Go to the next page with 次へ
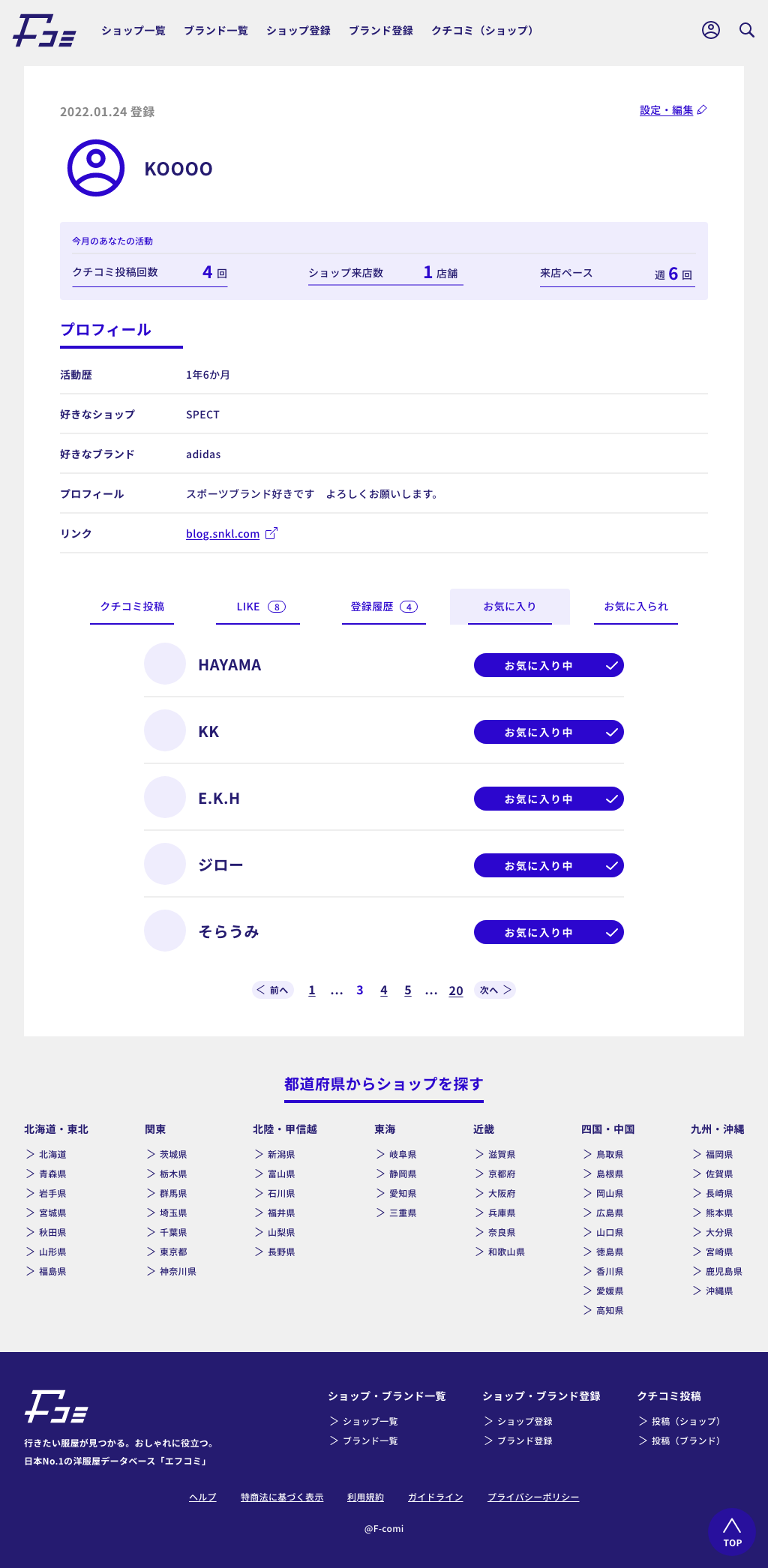Viewport: 768px width, 1568px height. tap(495, 990)
